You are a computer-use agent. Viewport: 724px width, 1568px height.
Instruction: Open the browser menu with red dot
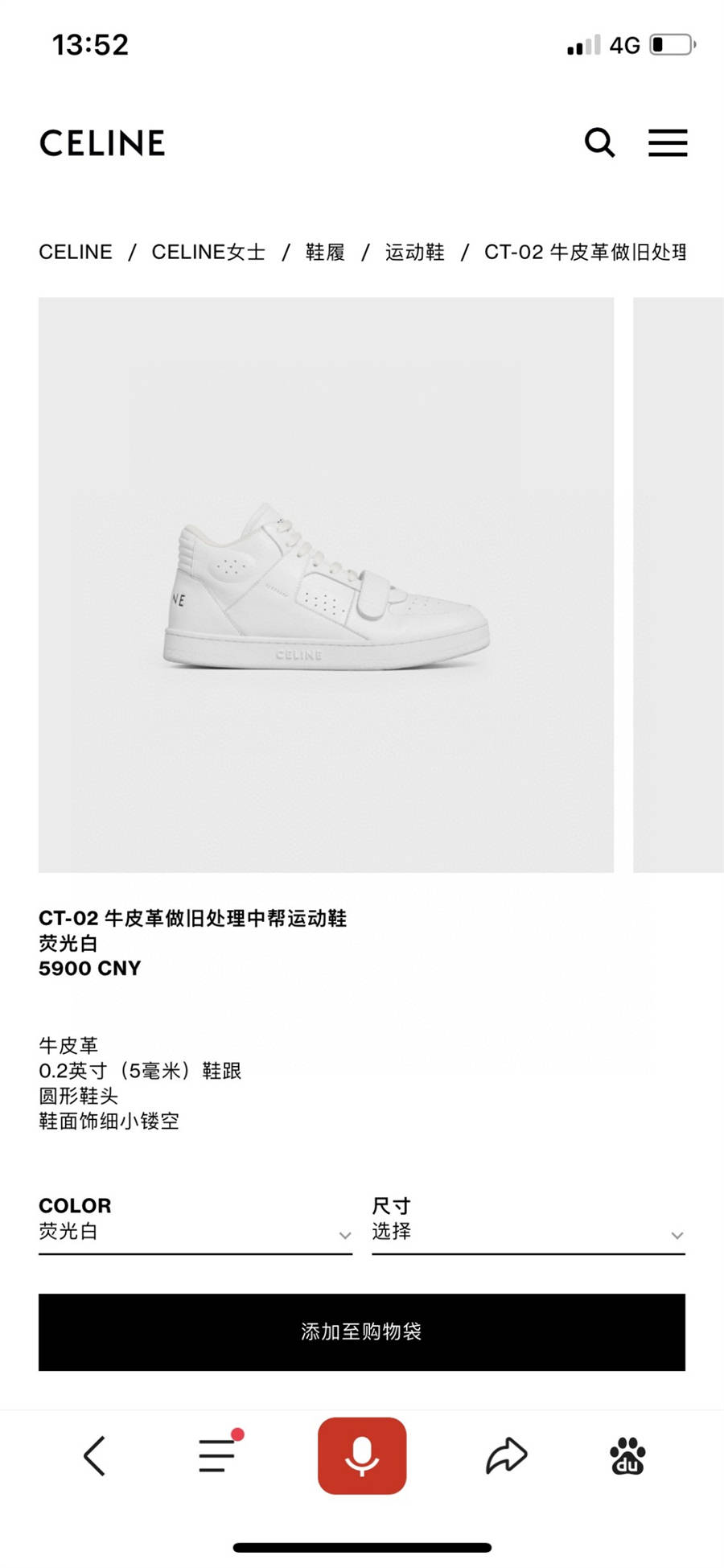click(218, 1455)
